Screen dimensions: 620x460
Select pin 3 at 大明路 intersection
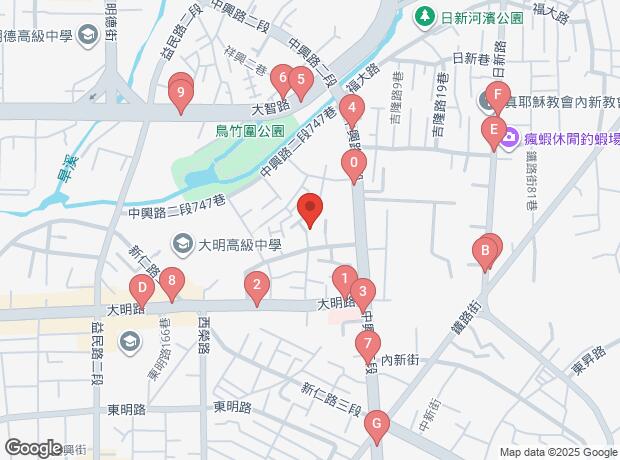coord(363,293)
